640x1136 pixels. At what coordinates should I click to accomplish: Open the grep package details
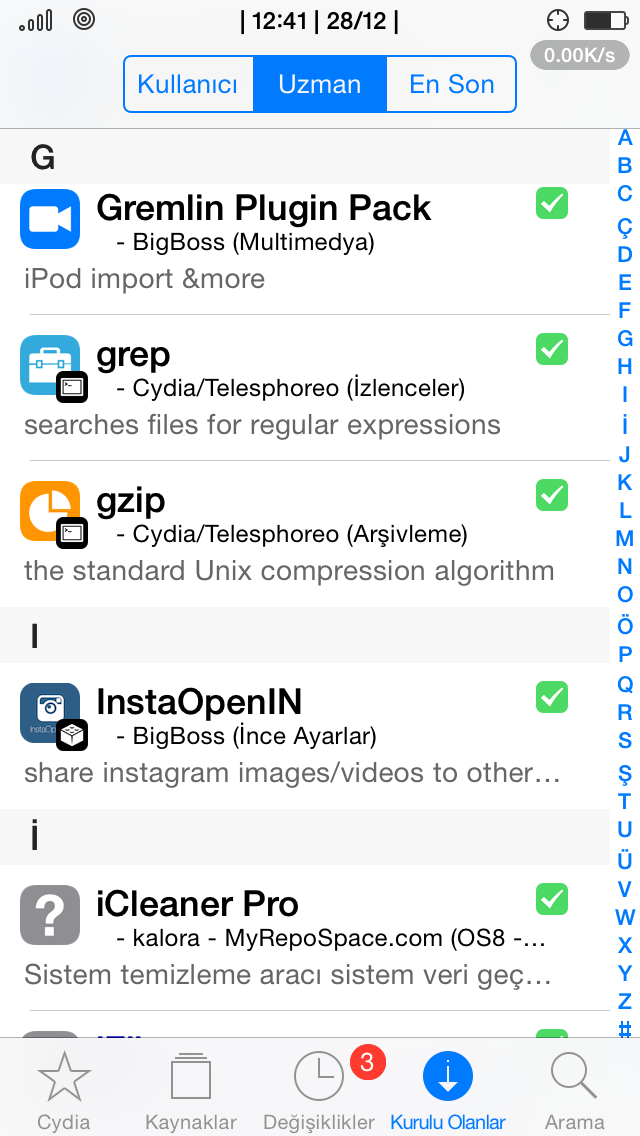[304, 388]
